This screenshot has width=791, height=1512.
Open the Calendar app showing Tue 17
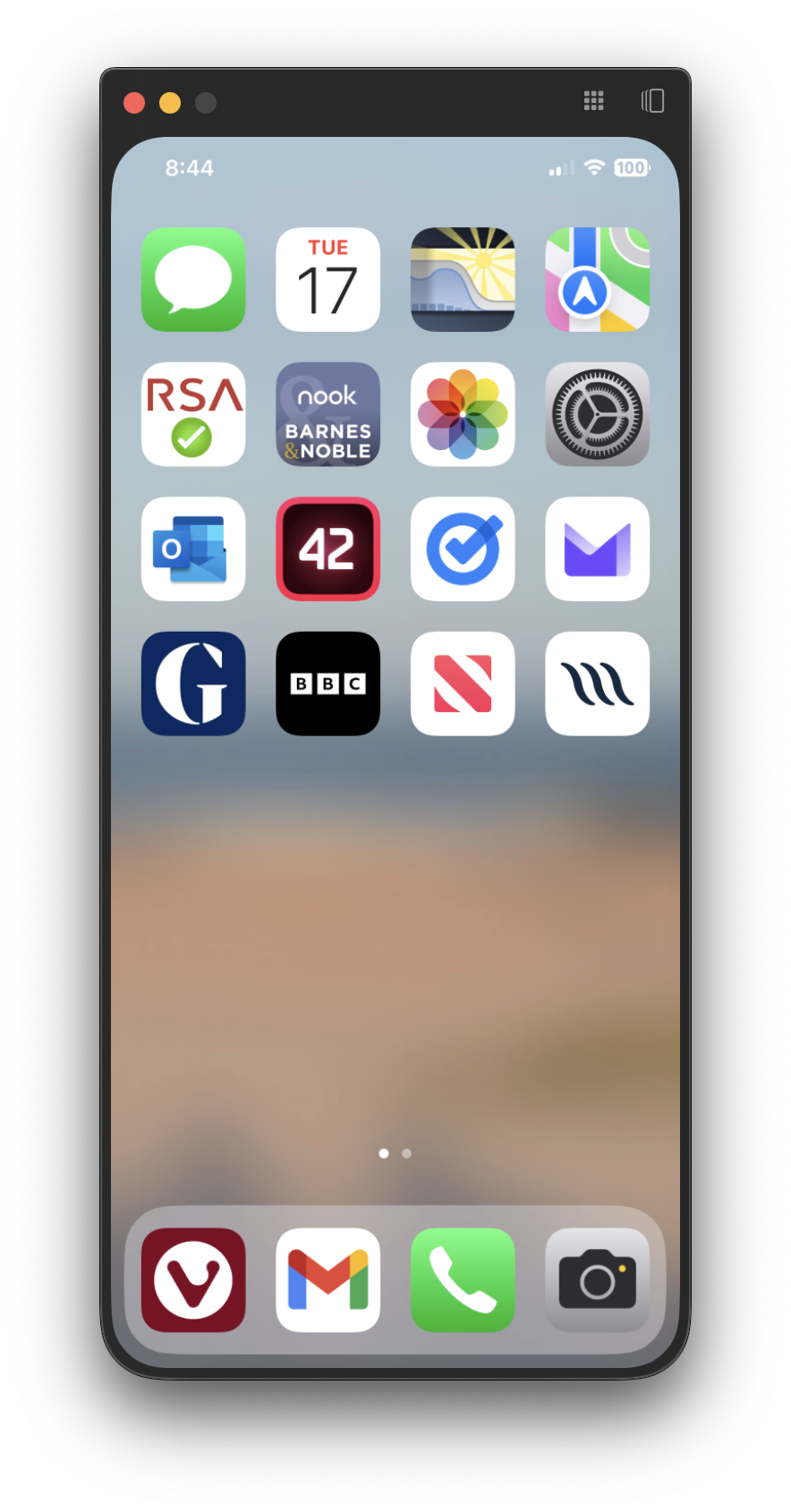328,279
